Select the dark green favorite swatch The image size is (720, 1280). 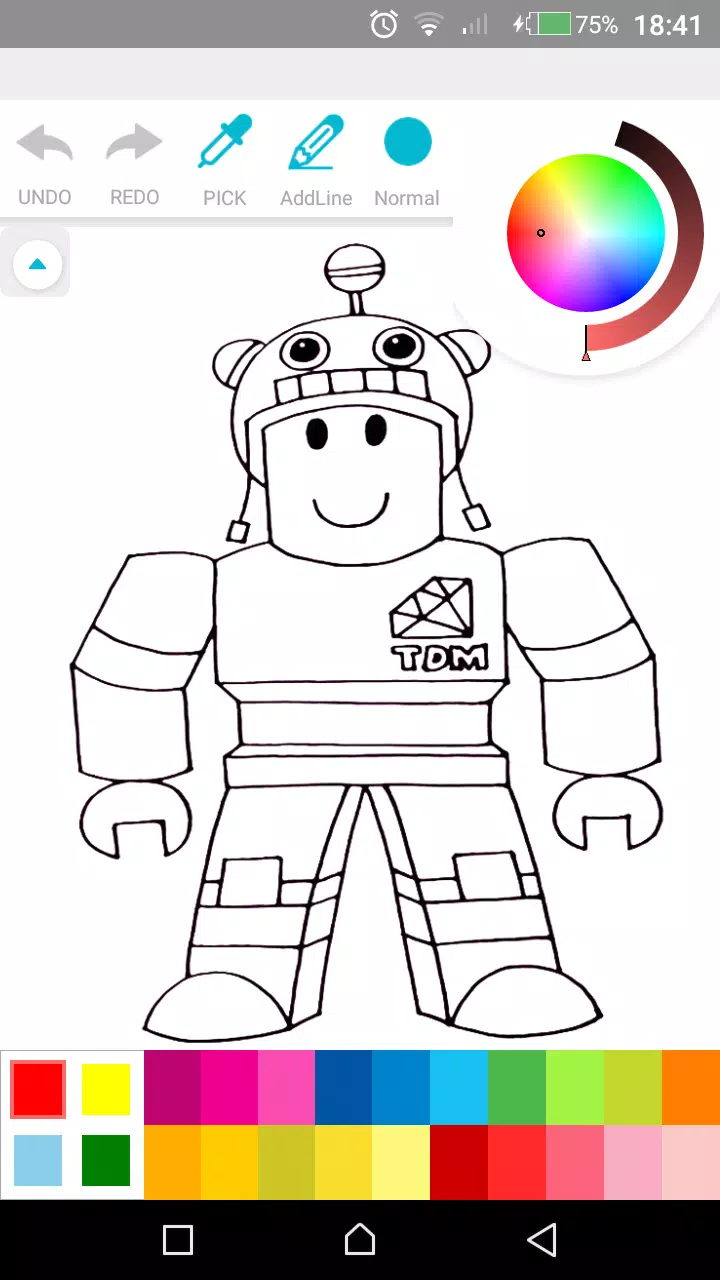105,1161
